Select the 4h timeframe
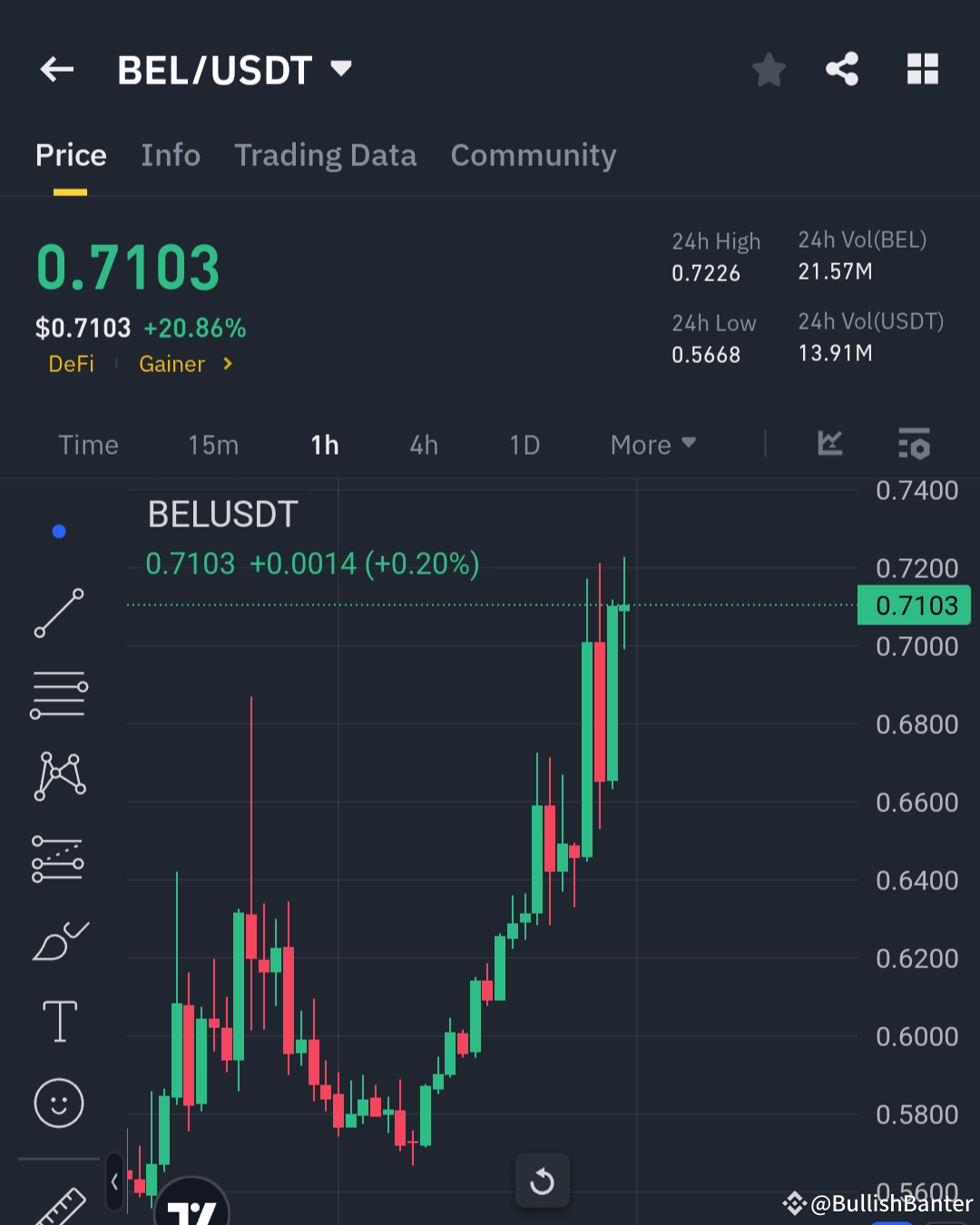980x1225 pixels. click(423, 445)
